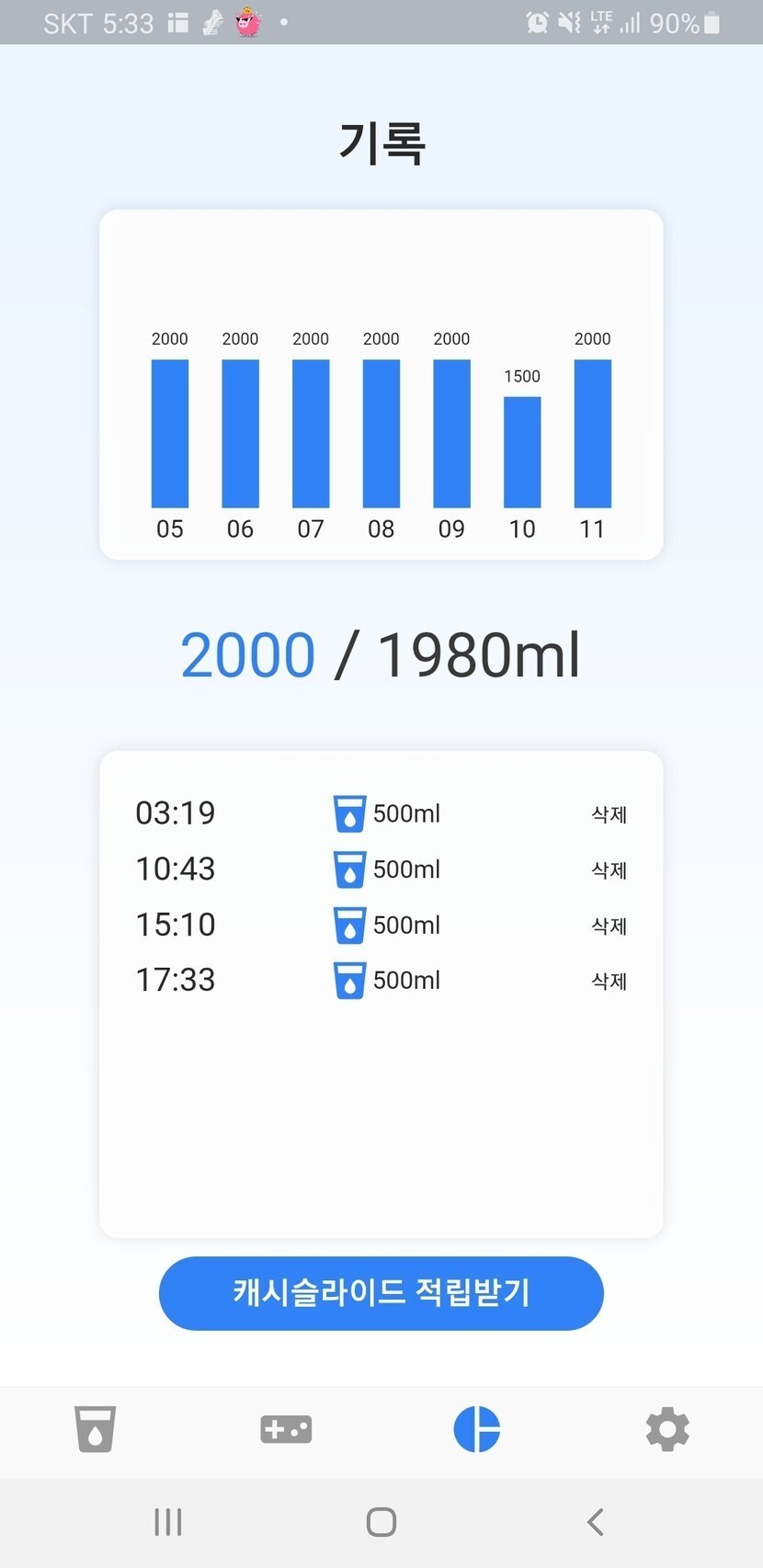Select the bar for day 10

click(x=522, y=452)
